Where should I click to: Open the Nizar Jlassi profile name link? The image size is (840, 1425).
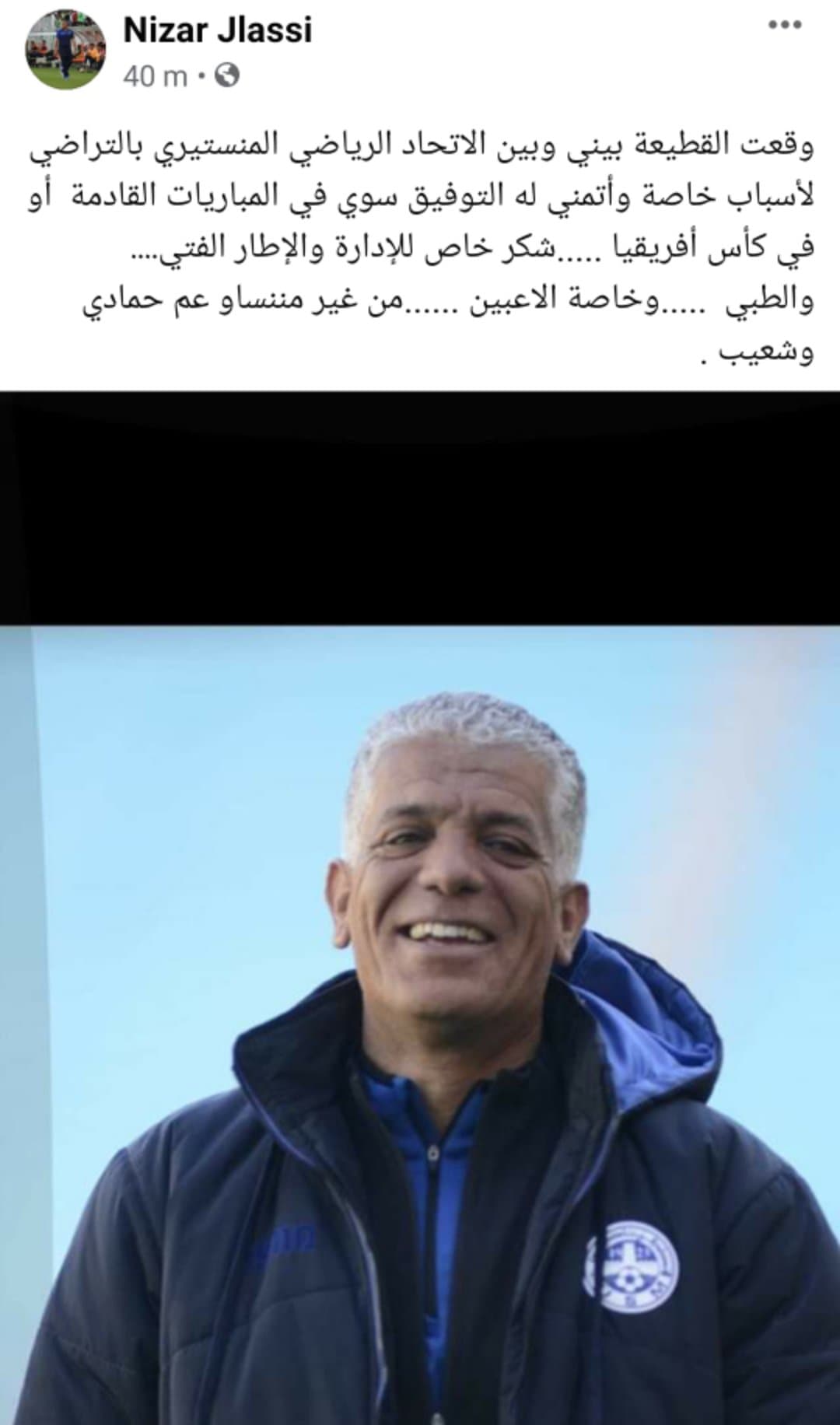[x=218, y=31]
